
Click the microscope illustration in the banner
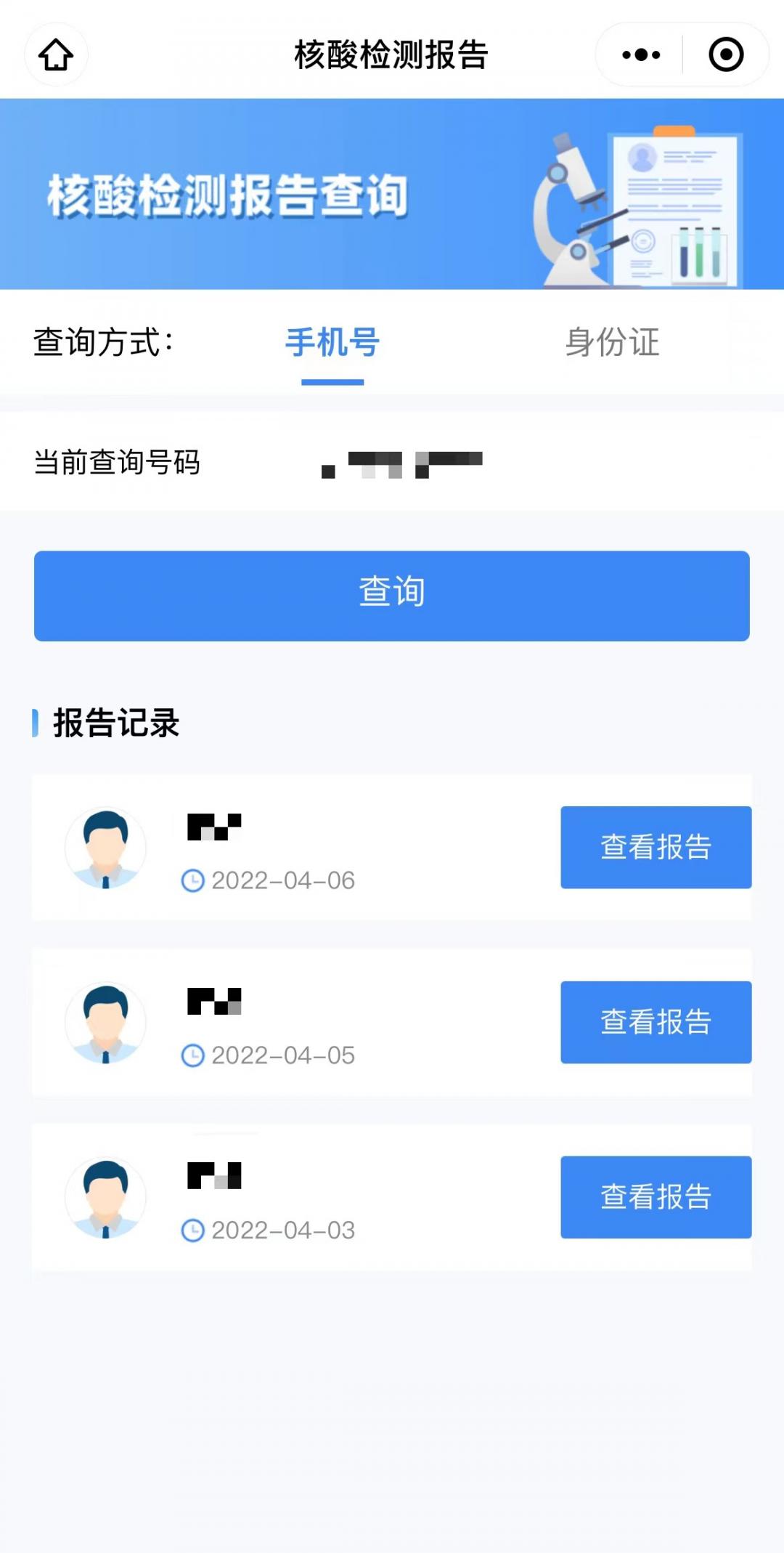coord(577,203)
